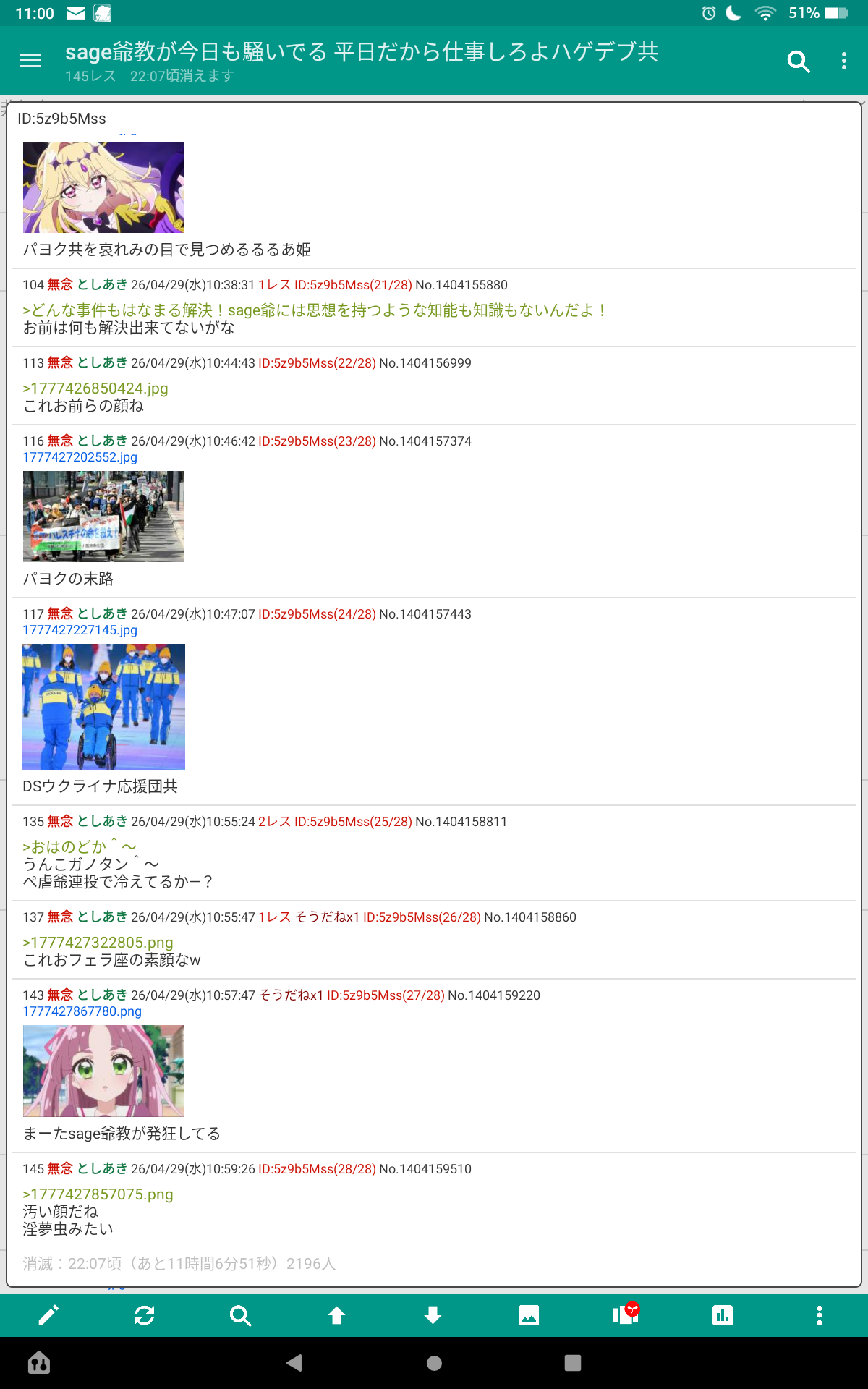View the protest march thumbnail in post 116
This screenshot has width=868, height=1389.
click(103, 517)
